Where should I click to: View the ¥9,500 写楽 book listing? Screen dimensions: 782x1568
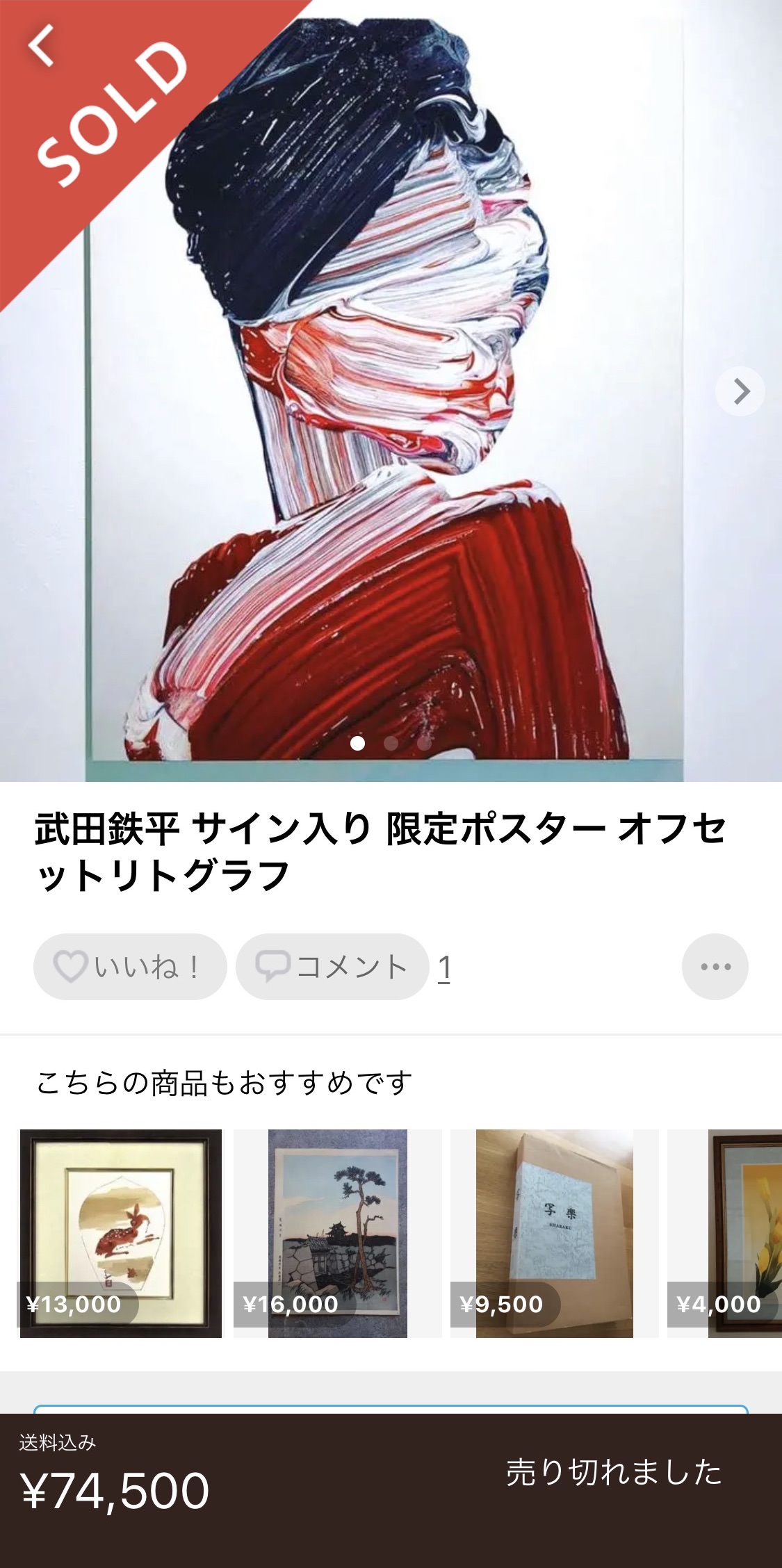[x=554, y=1233]
